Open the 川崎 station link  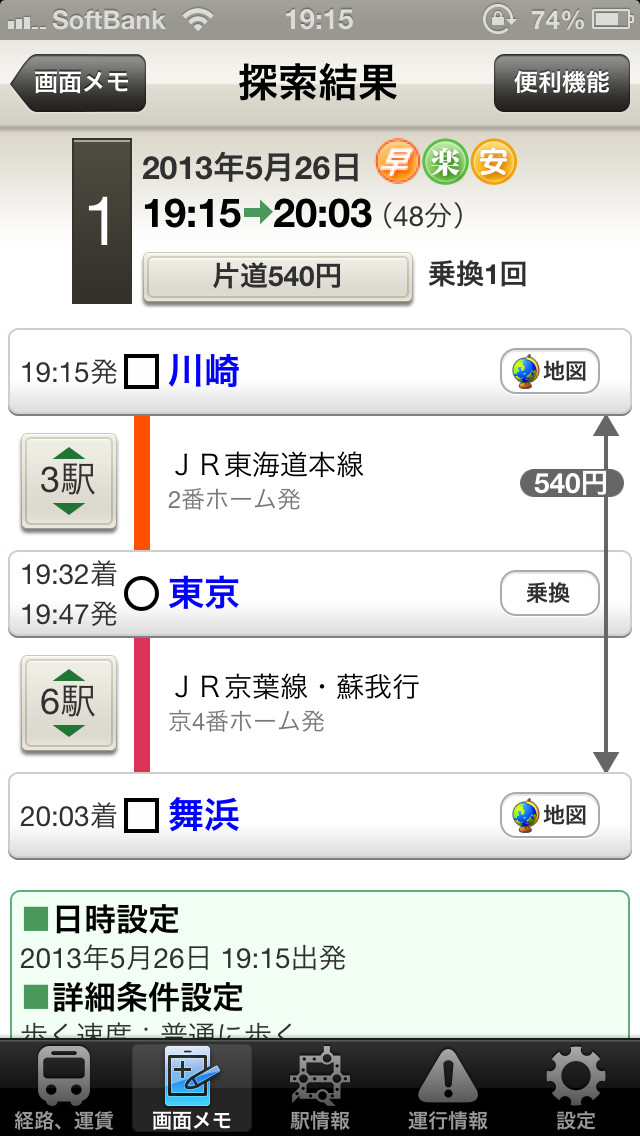click(203, 372)
